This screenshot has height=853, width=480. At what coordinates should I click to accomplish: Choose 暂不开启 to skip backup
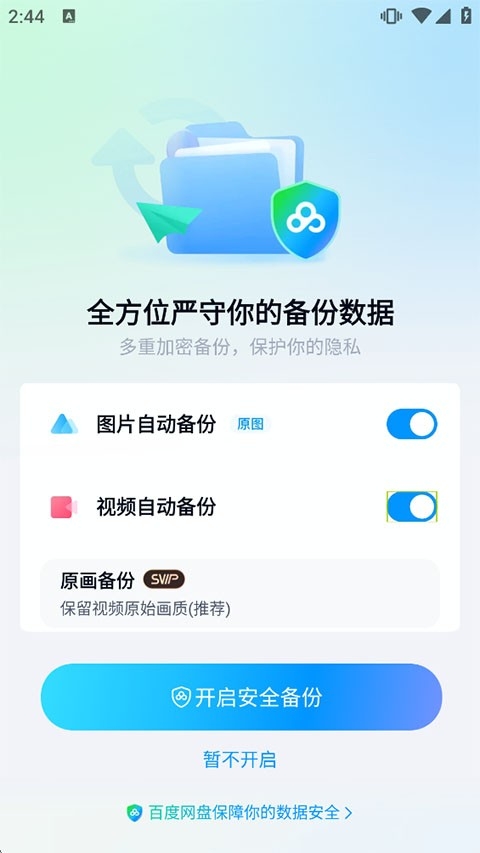point(239,759)
